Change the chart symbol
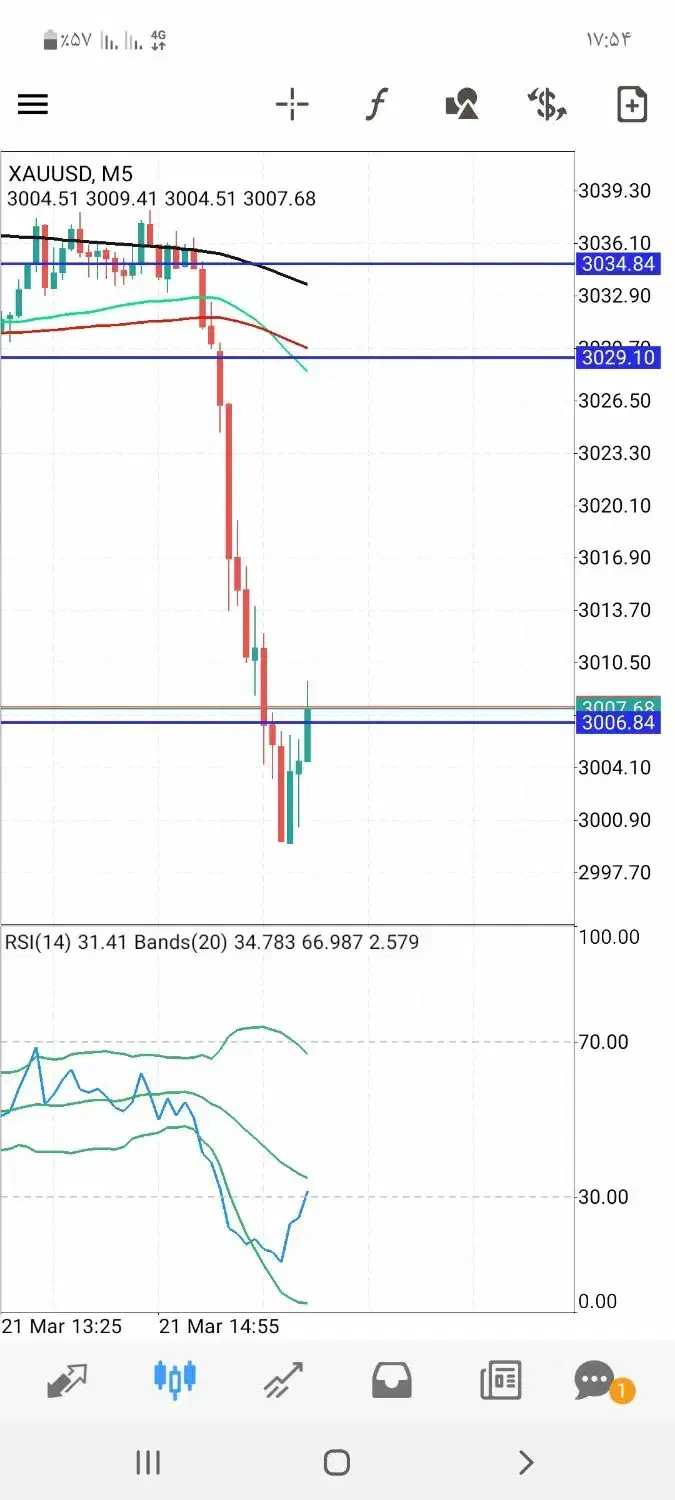The height and width of the screenshot is (1500, 675). [x=547, y=104]
